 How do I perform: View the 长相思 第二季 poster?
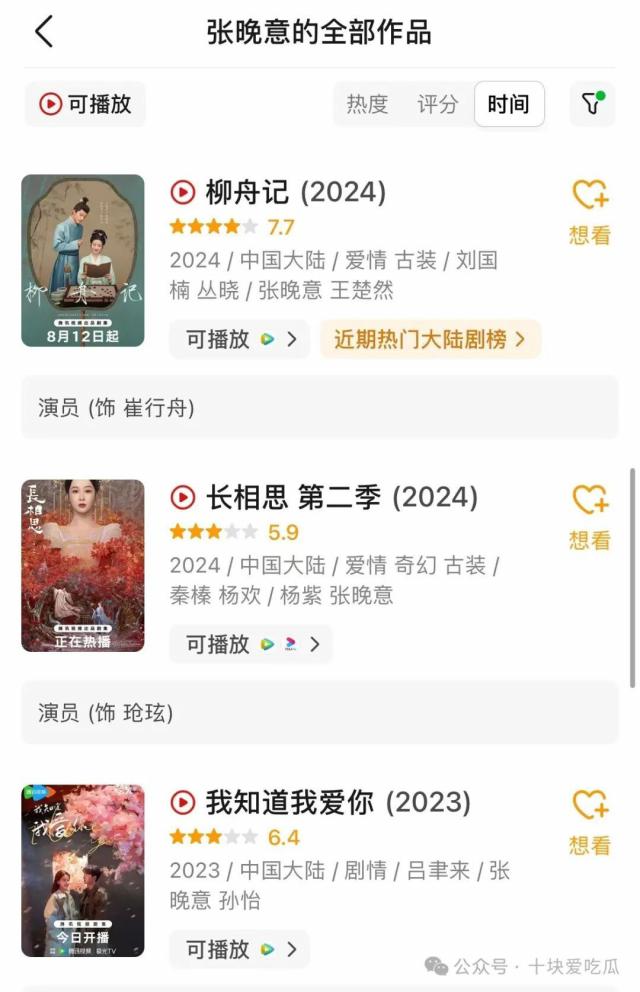point(83,566)
